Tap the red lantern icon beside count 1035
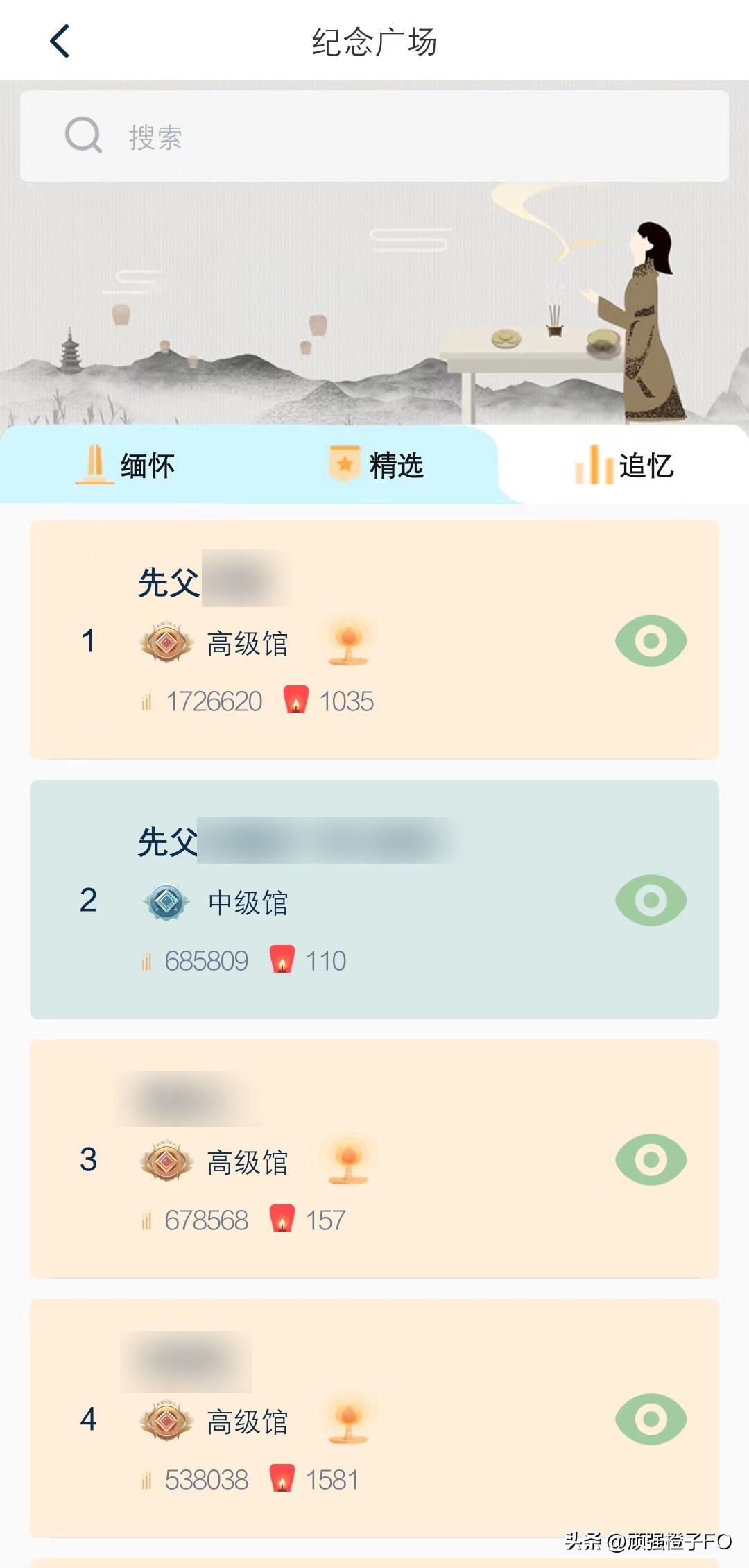 pos(294,701)
